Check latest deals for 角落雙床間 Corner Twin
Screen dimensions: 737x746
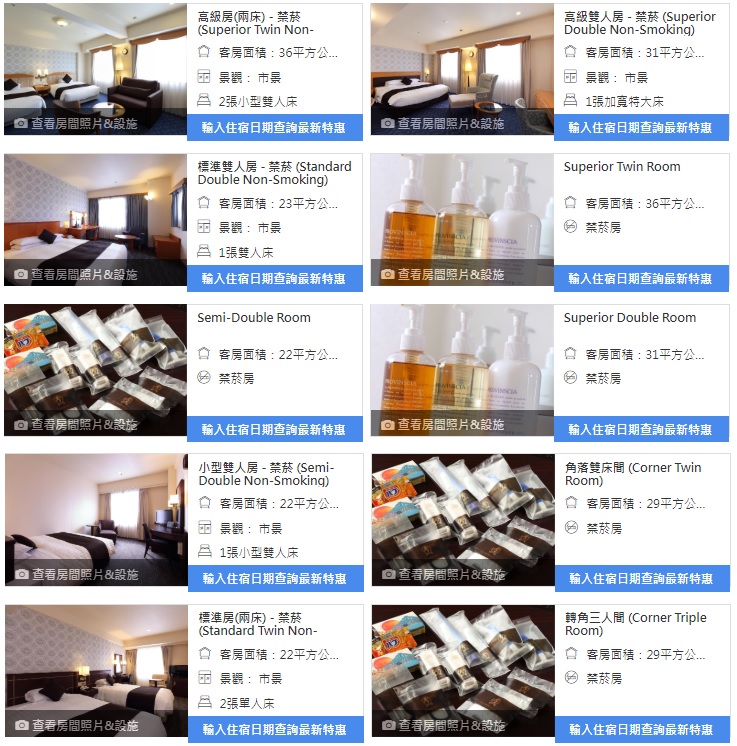click(640, 578)
